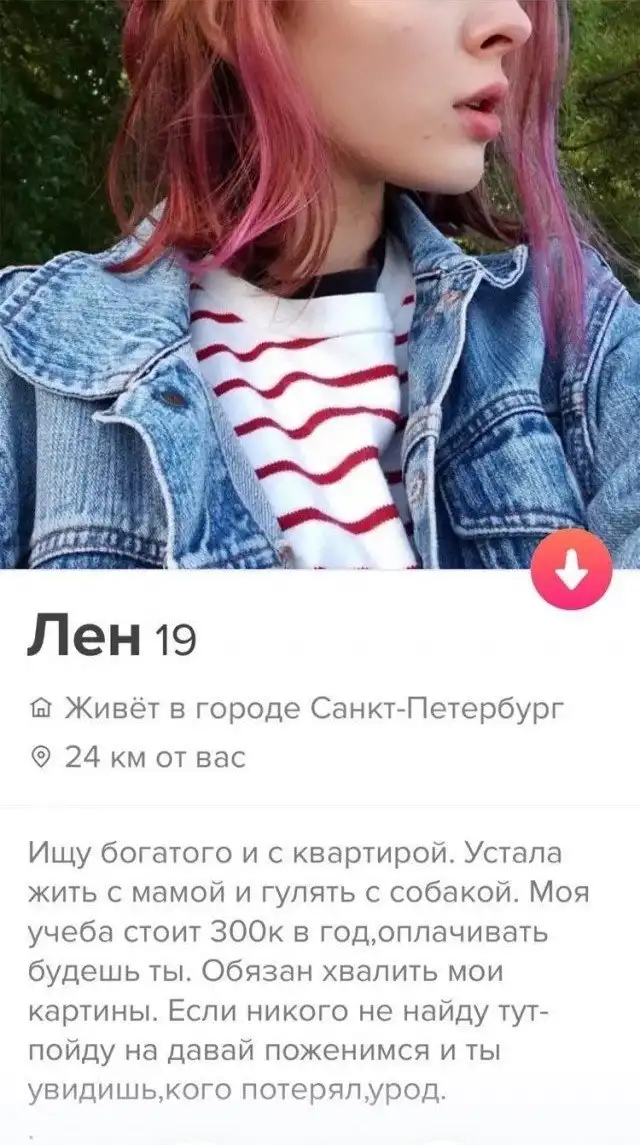The width and height of the screenshot is (640, 1145).
Task: Collapse the profile with the red arrow button
Action: [571, 569]
